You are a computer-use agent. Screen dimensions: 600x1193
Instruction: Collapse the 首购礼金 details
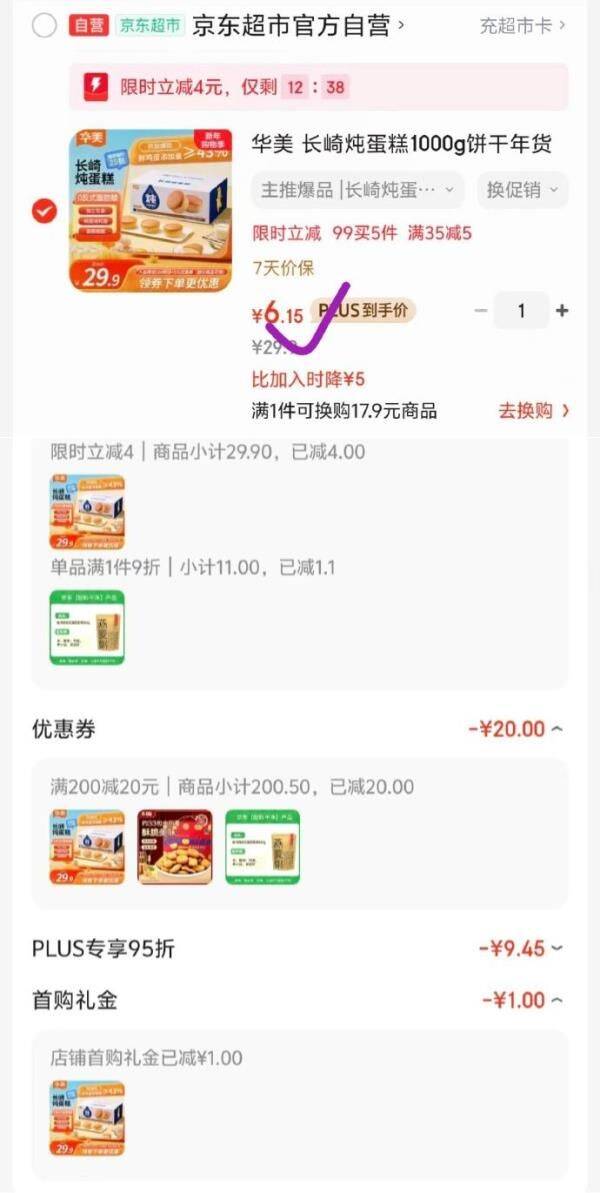pos(556,1000)
